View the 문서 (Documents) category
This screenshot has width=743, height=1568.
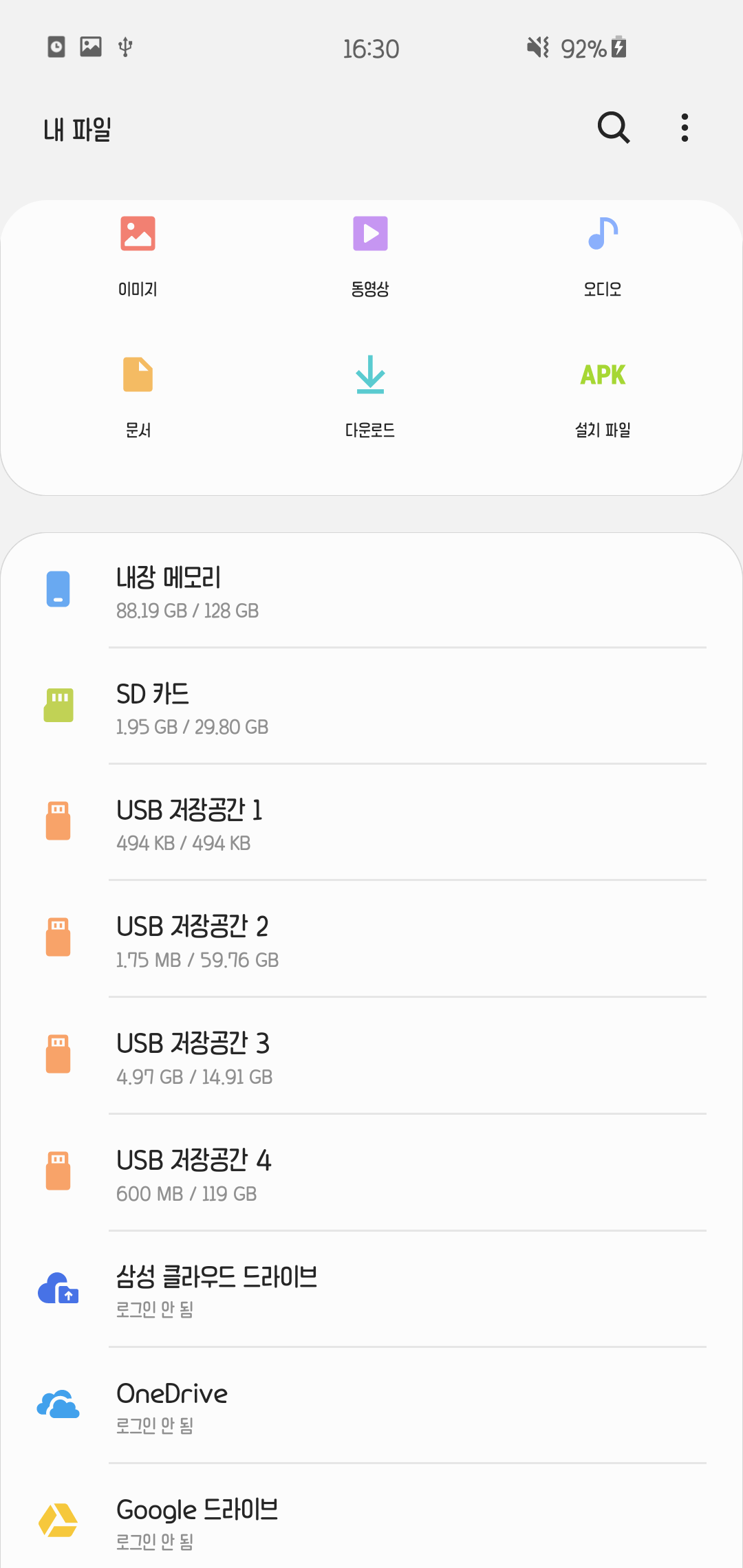point(138,395)
